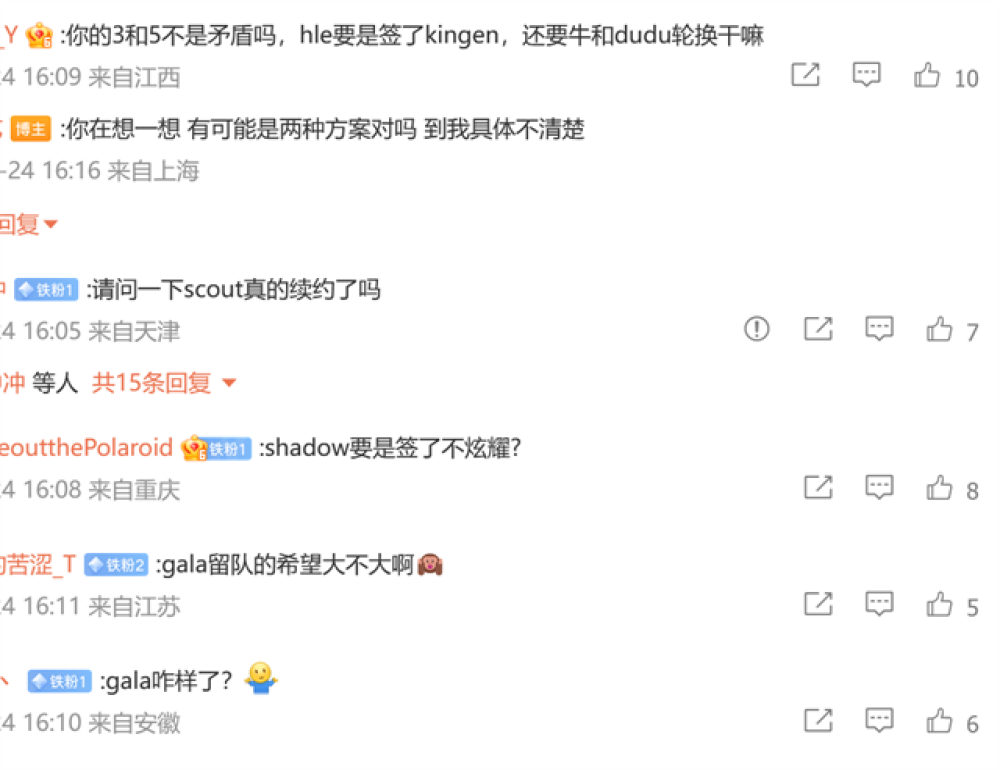This screenshot has height=770, width=1000.
Task: Reply to the shadow要是签了 comment
Action: [x=879, y=488]
